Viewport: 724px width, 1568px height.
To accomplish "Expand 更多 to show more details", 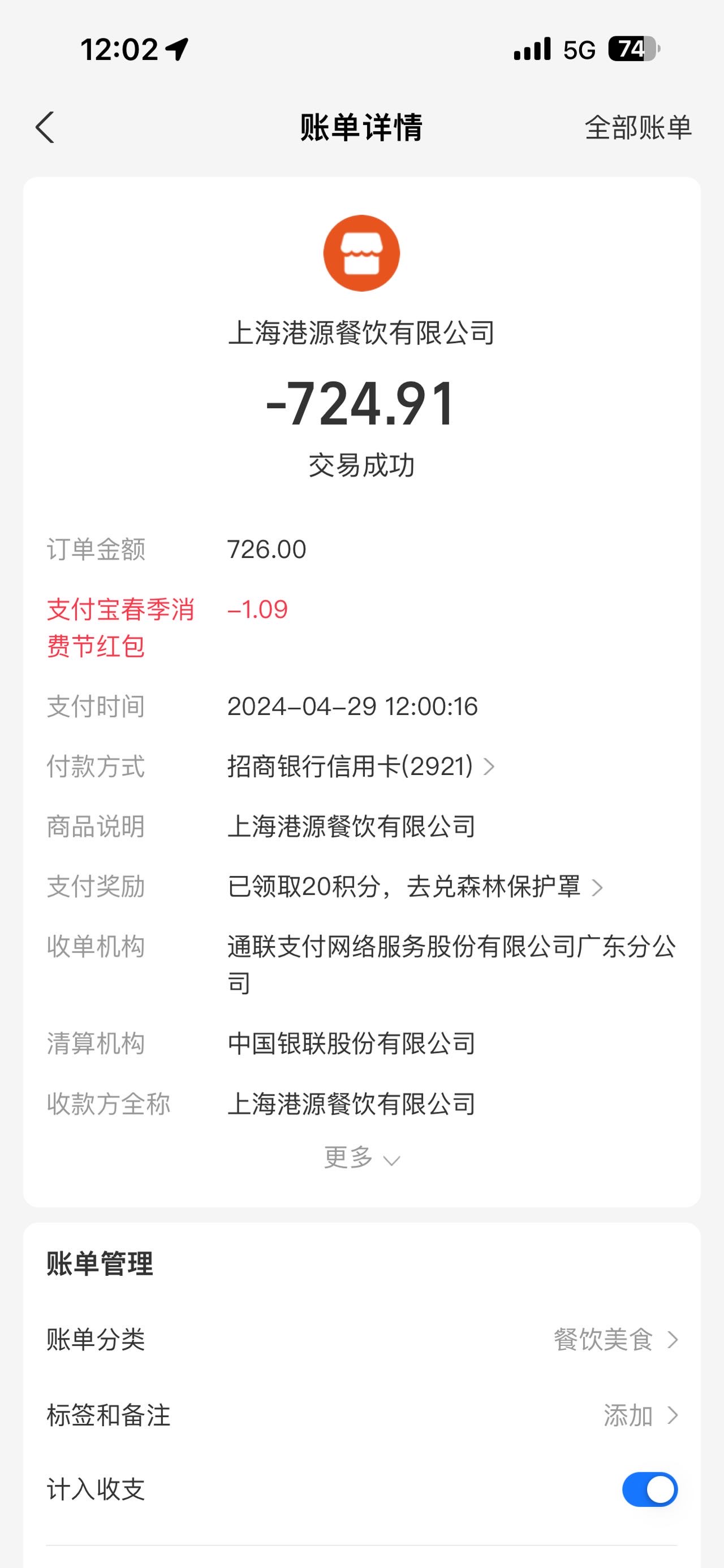I will click(361, 1157).
